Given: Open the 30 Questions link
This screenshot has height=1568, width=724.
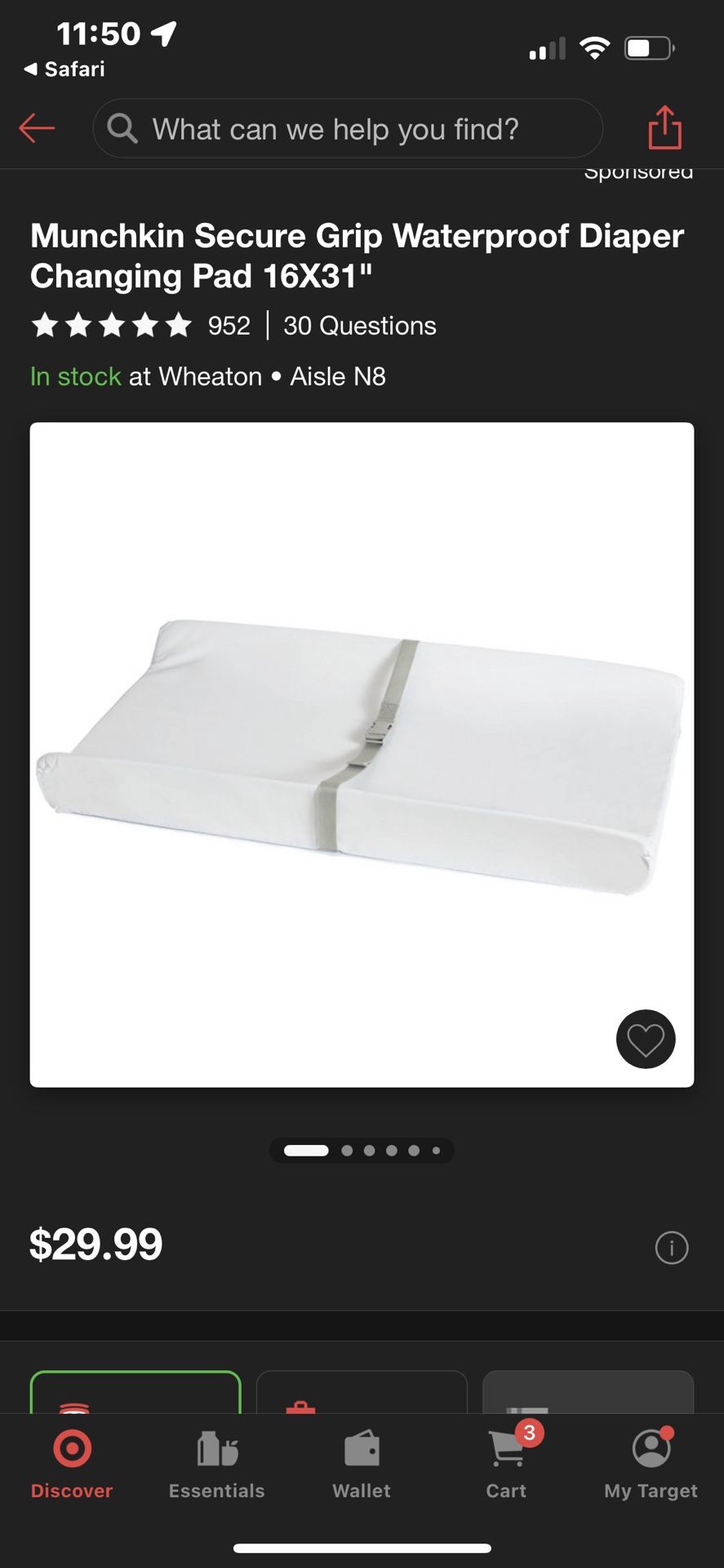Looking at the screenshot, I should click(359, 325).
